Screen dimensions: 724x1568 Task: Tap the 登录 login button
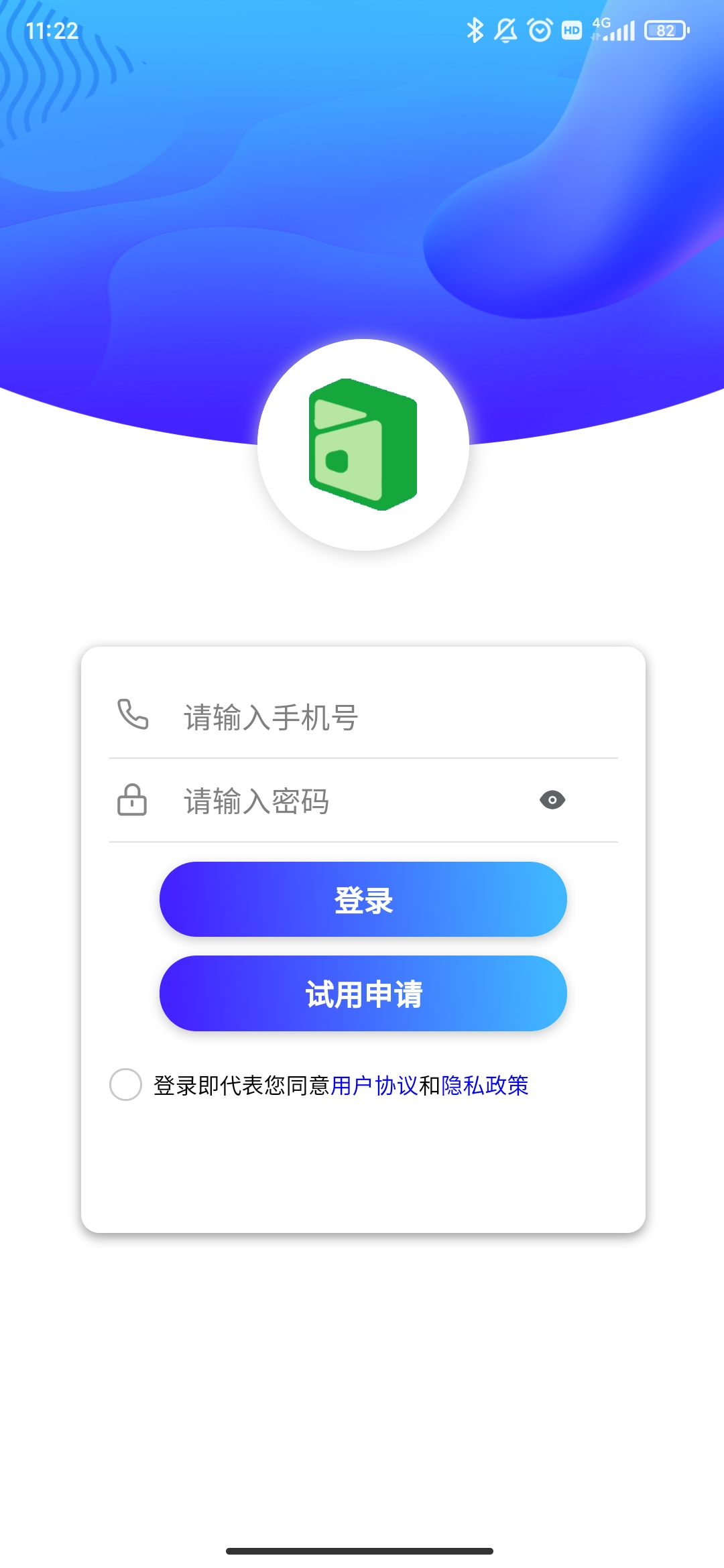click(x=362, y=900)
